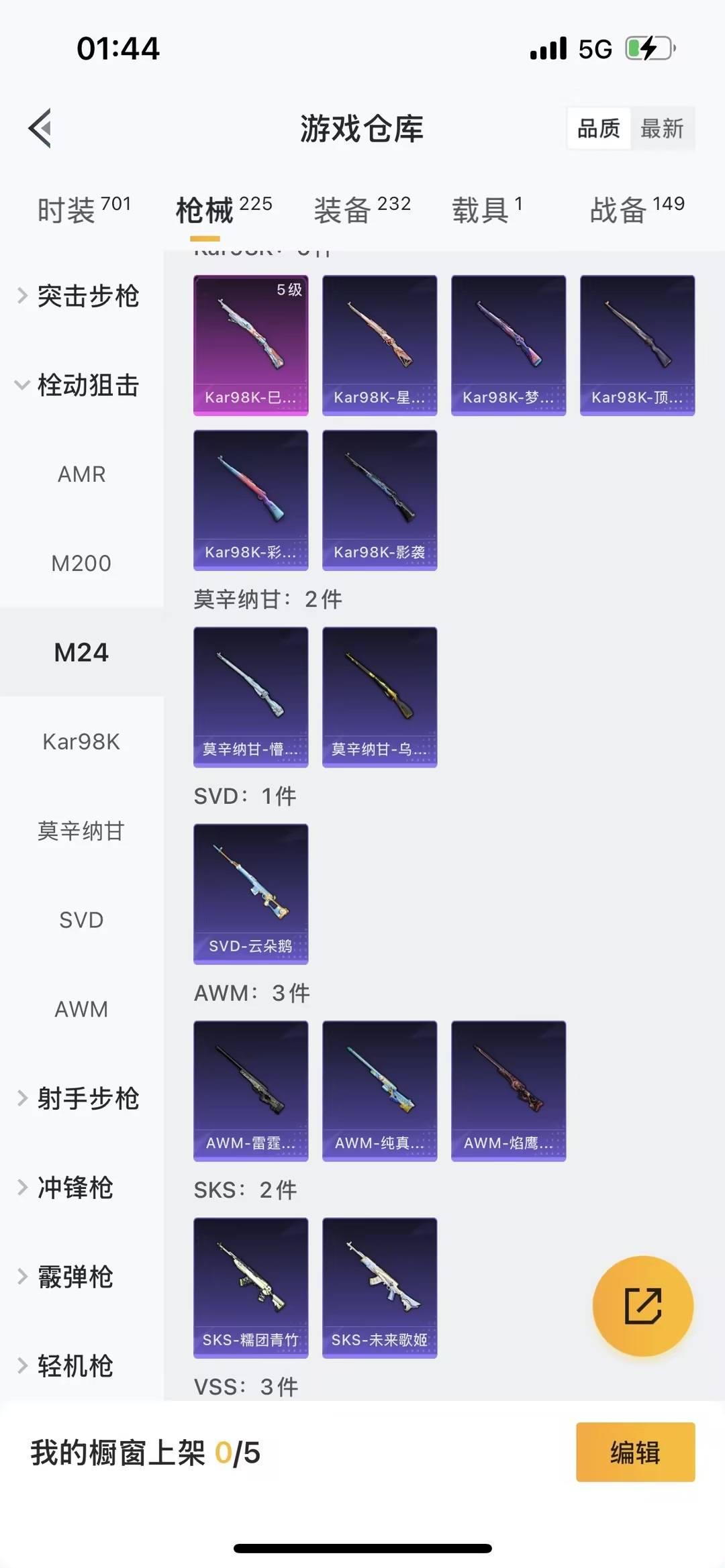Tap the 编辑 button
This screenshot has height=1568, width=725.
[634, 1453]
